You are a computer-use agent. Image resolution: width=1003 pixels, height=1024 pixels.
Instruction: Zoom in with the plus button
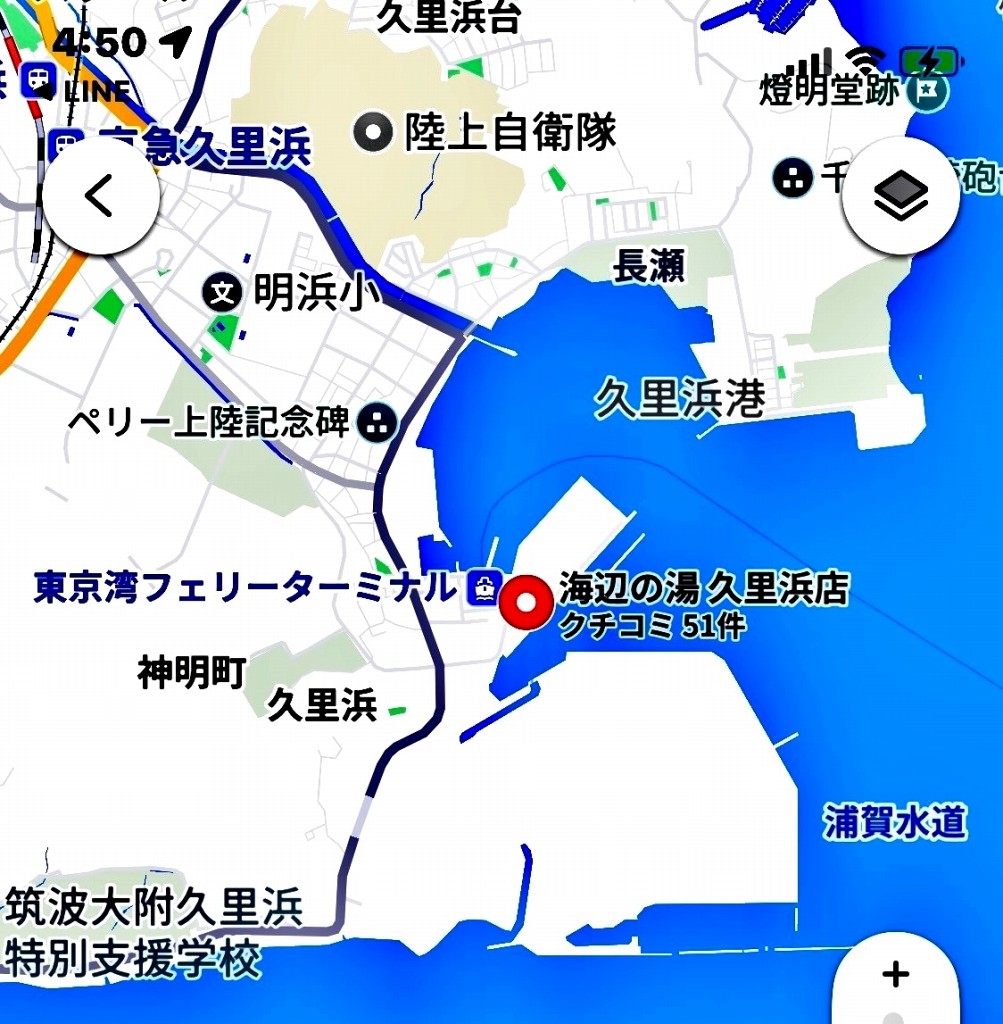click(895, 974)
